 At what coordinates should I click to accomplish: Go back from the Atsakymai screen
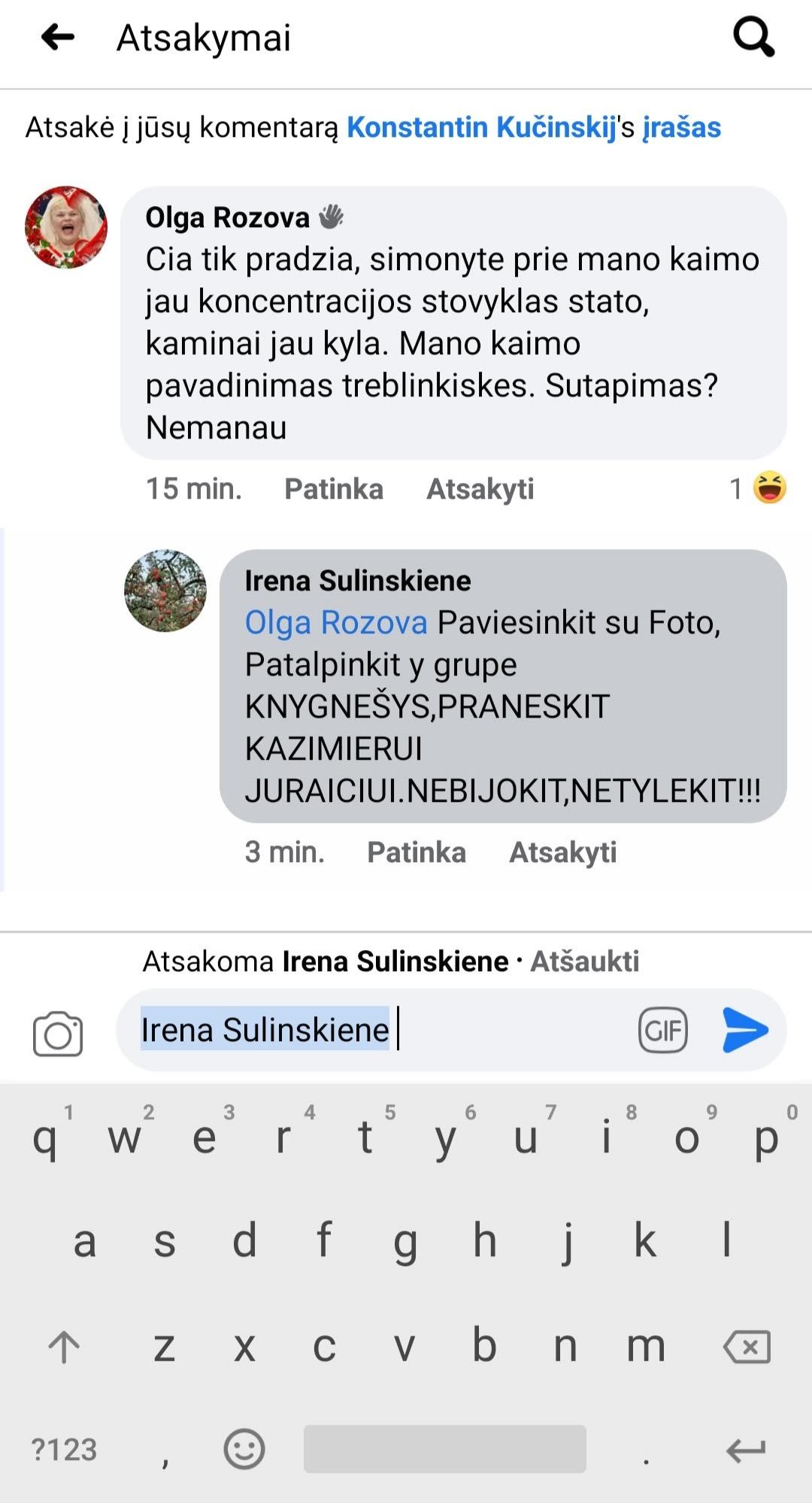(58, 37)
